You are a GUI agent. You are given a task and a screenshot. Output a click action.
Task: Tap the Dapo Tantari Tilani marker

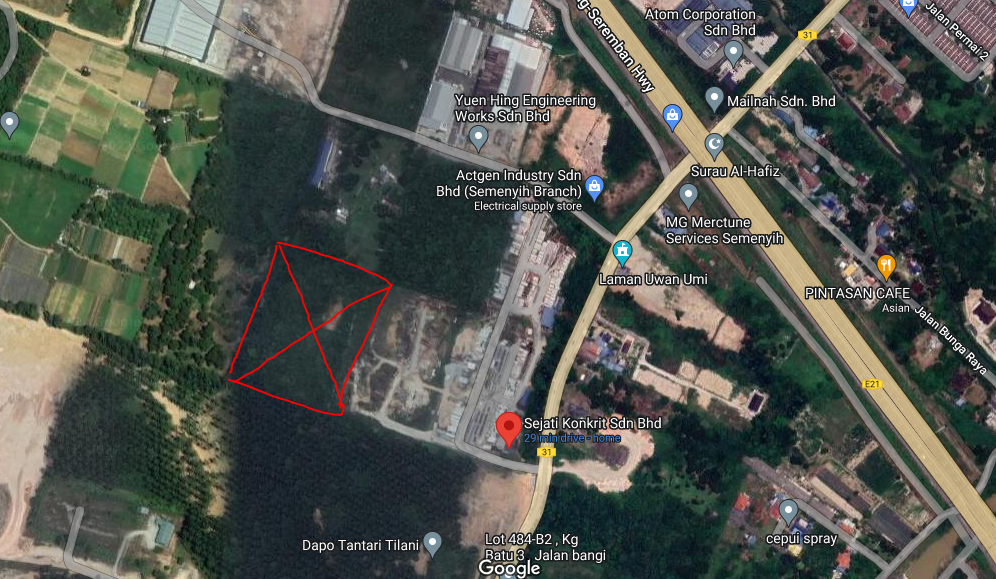pos(432,543)
